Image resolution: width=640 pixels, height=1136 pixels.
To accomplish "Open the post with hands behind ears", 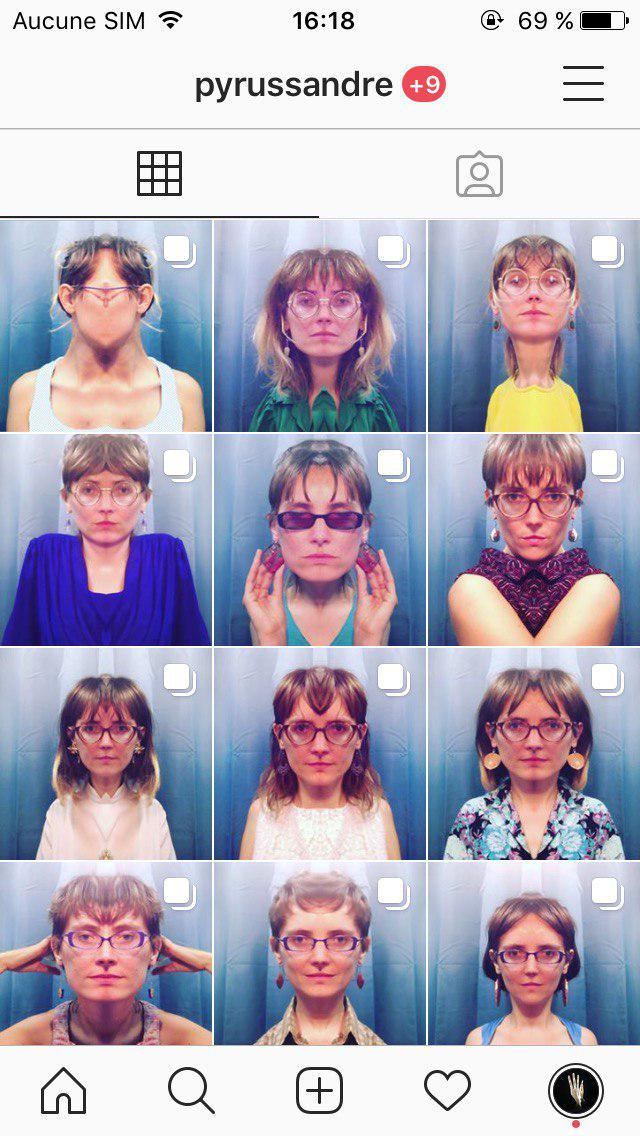I will (105, 954).
